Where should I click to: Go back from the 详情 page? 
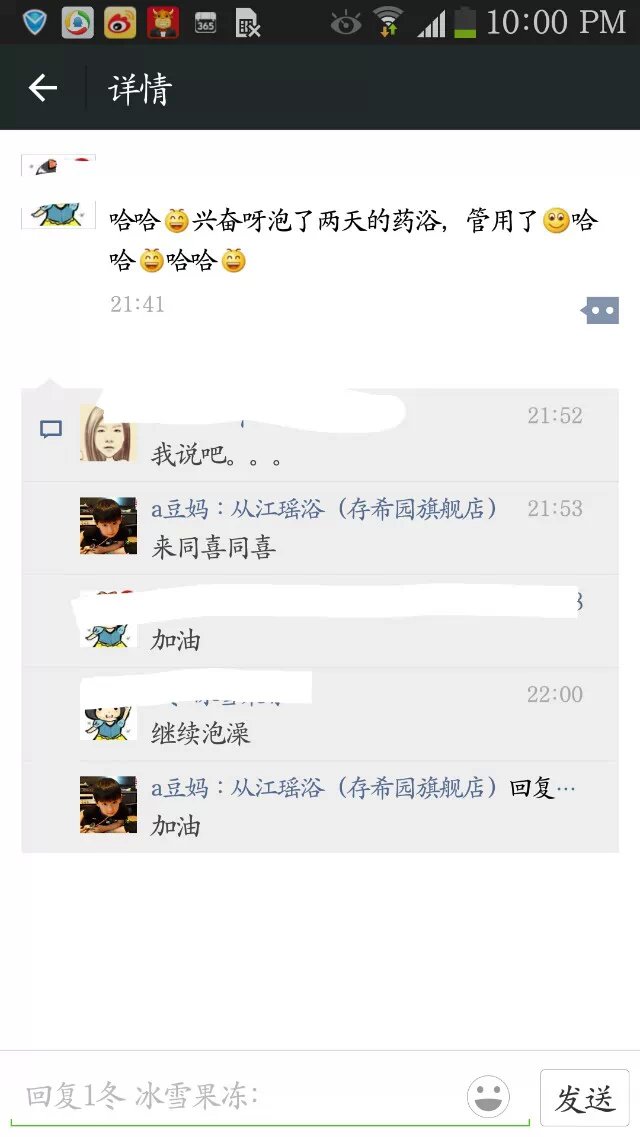43,88
